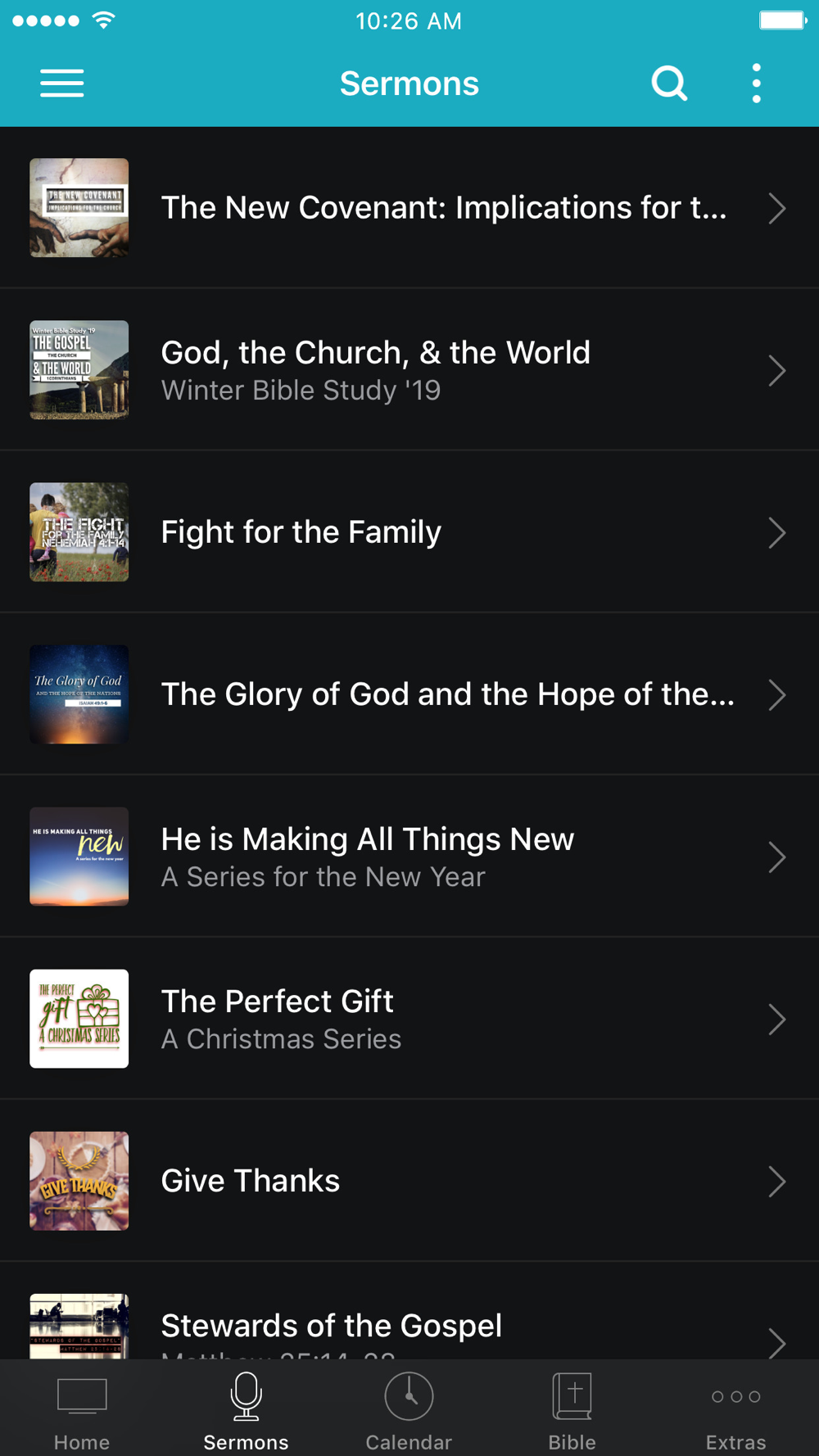Screen dimensions: 819x1456
Task: Open the hamburger drawer menu
Action: tap(62, 84)
